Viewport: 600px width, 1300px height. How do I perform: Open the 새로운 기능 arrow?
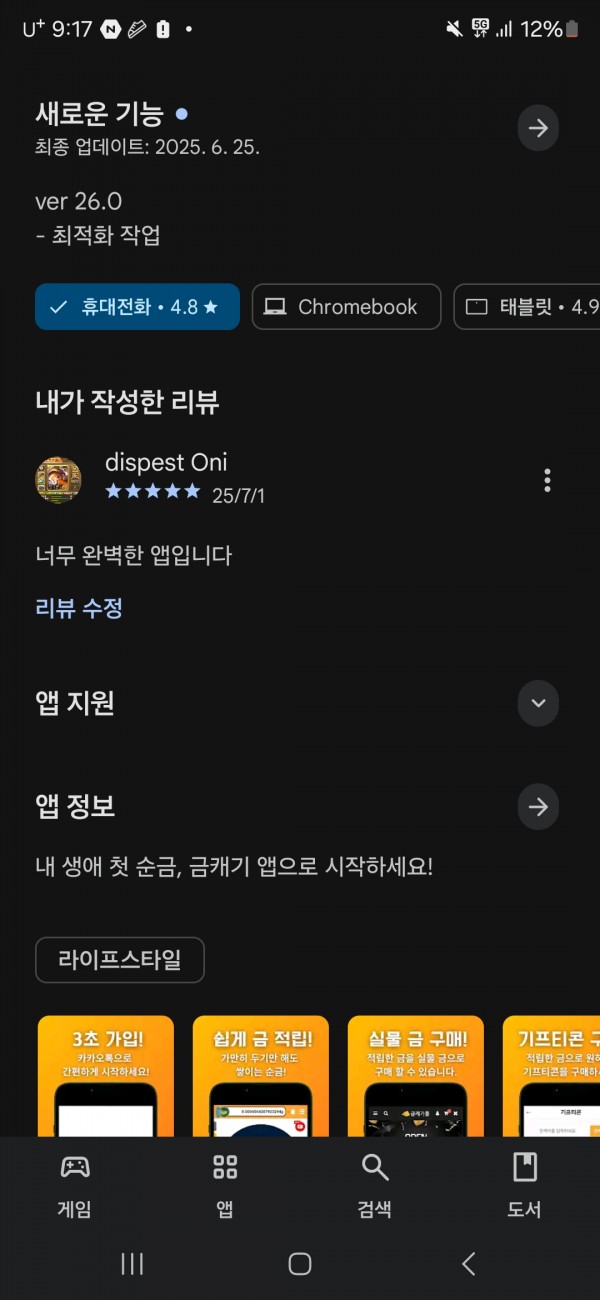(538, 128)
